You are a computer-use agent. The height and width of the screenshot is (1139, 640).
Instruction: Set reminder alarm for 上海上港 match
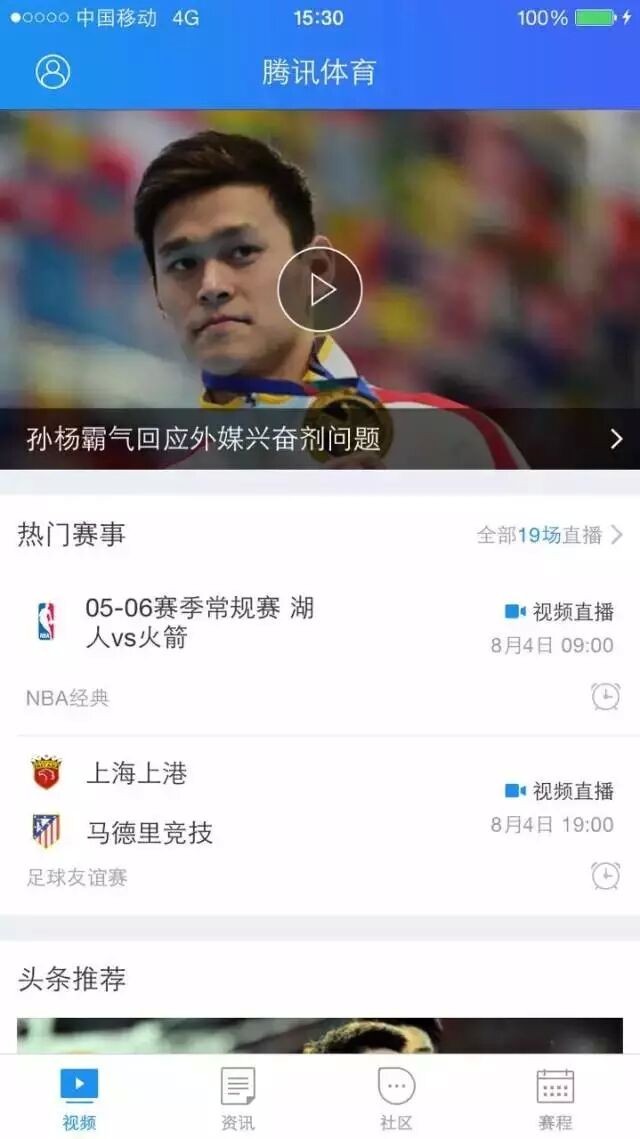coord(605,876)
